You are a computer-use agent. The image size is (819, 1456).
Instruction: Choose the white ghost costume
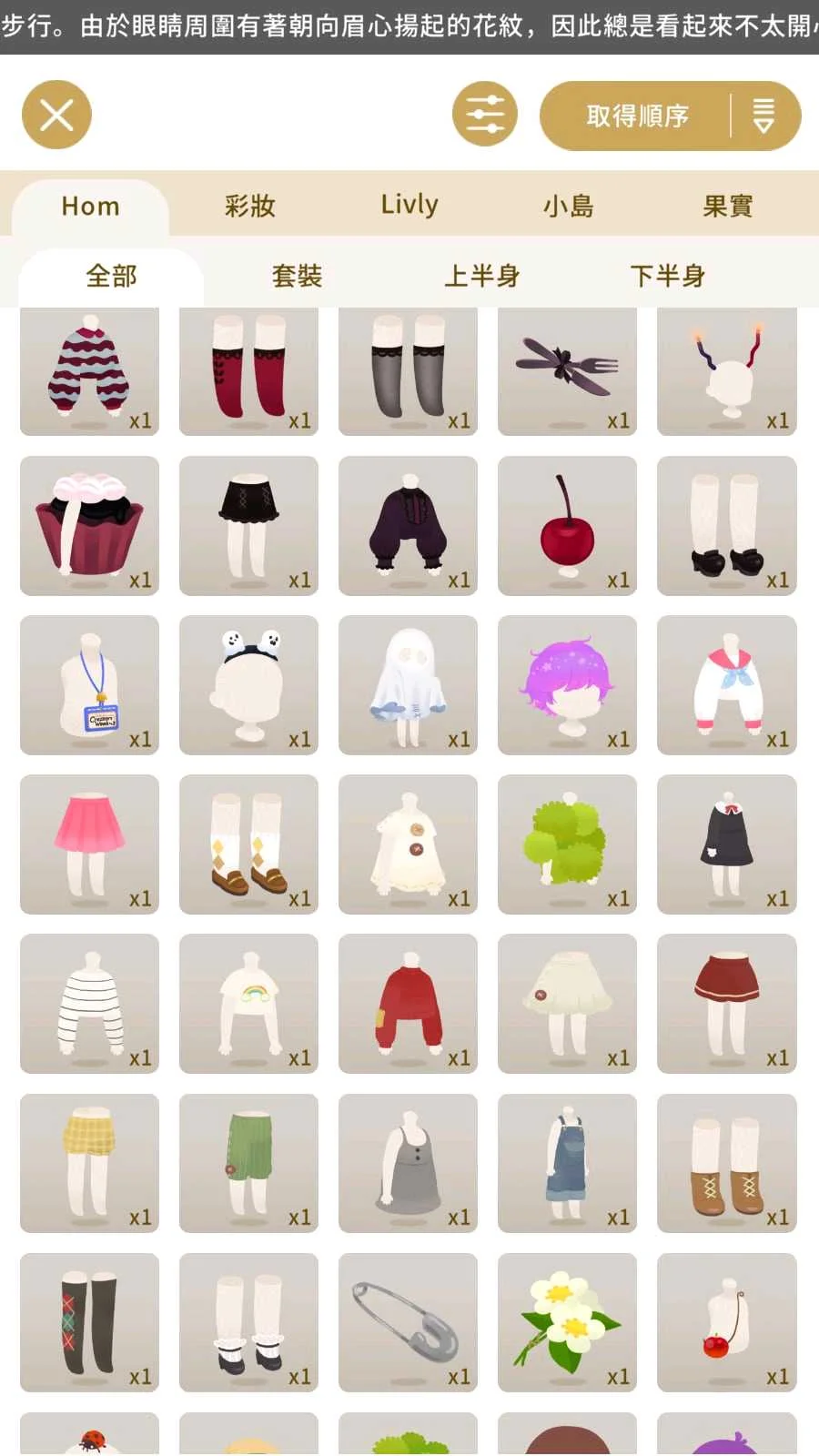pyautogui.click(x=408, y=685)
